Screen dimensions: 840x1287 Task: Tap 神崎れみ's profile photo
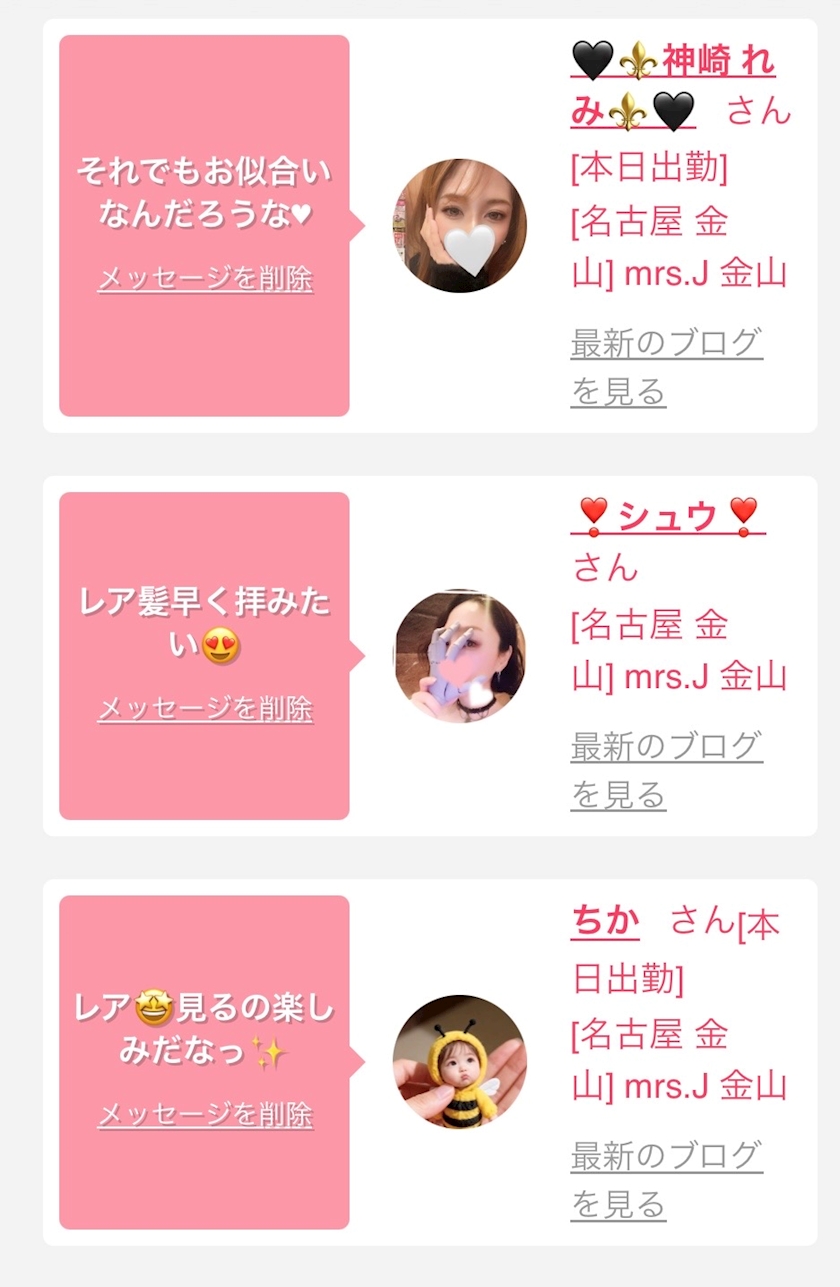[460, 226]
